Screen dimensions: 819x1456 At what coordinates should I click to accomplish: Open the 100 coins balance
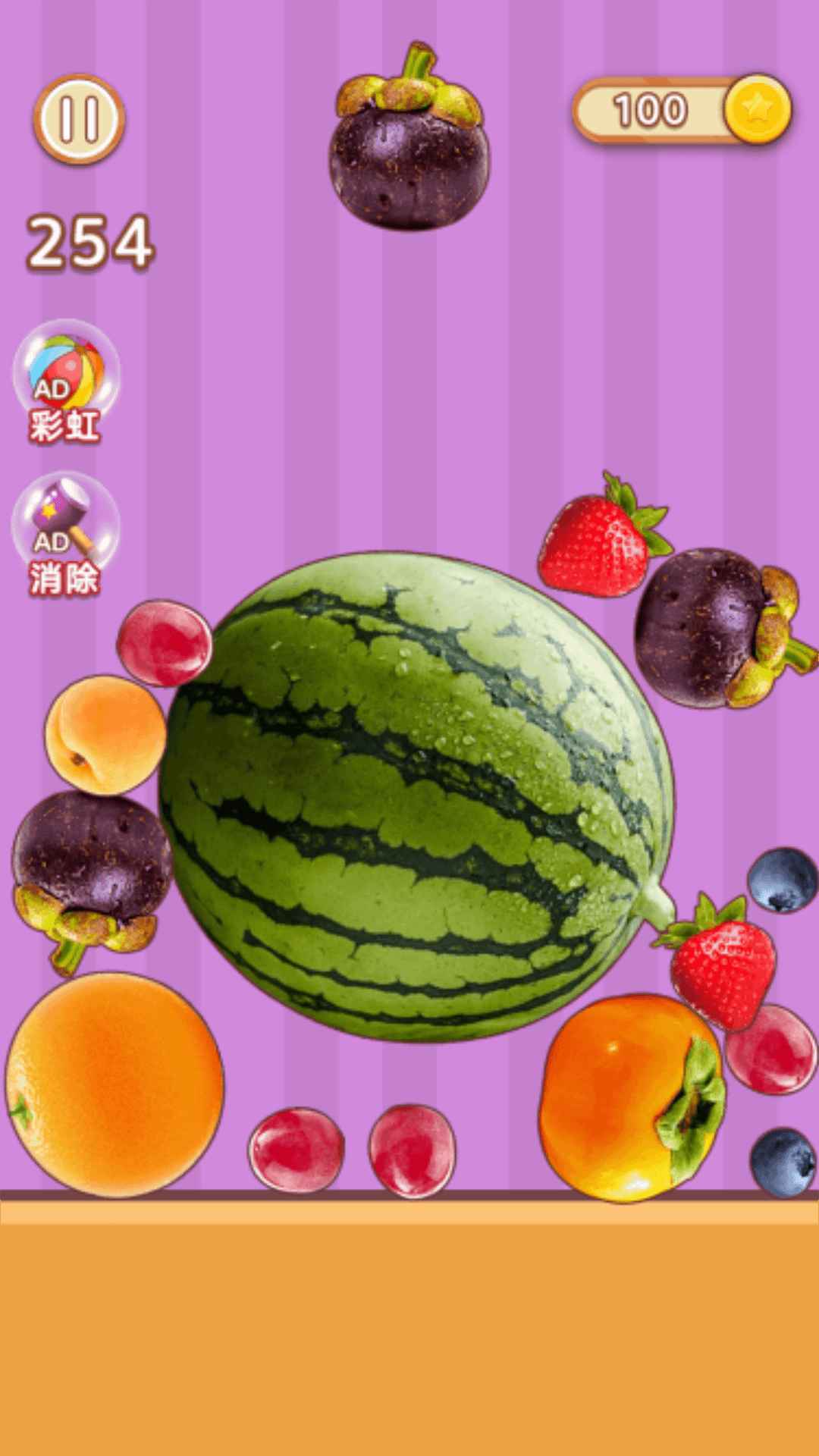[681, 111]
